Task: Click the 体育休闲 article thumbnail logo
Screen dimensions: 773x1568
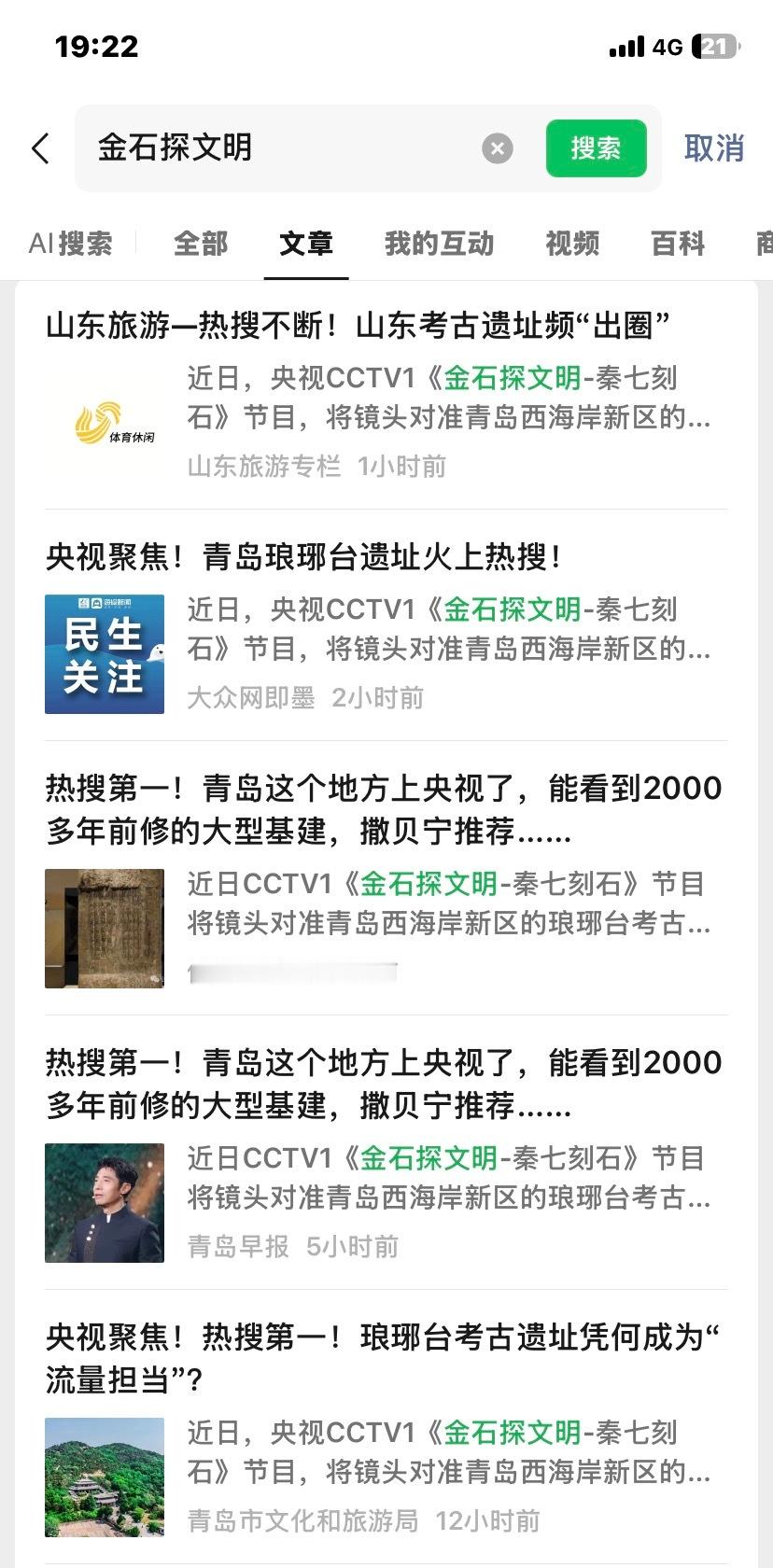Action: point(104,420)
